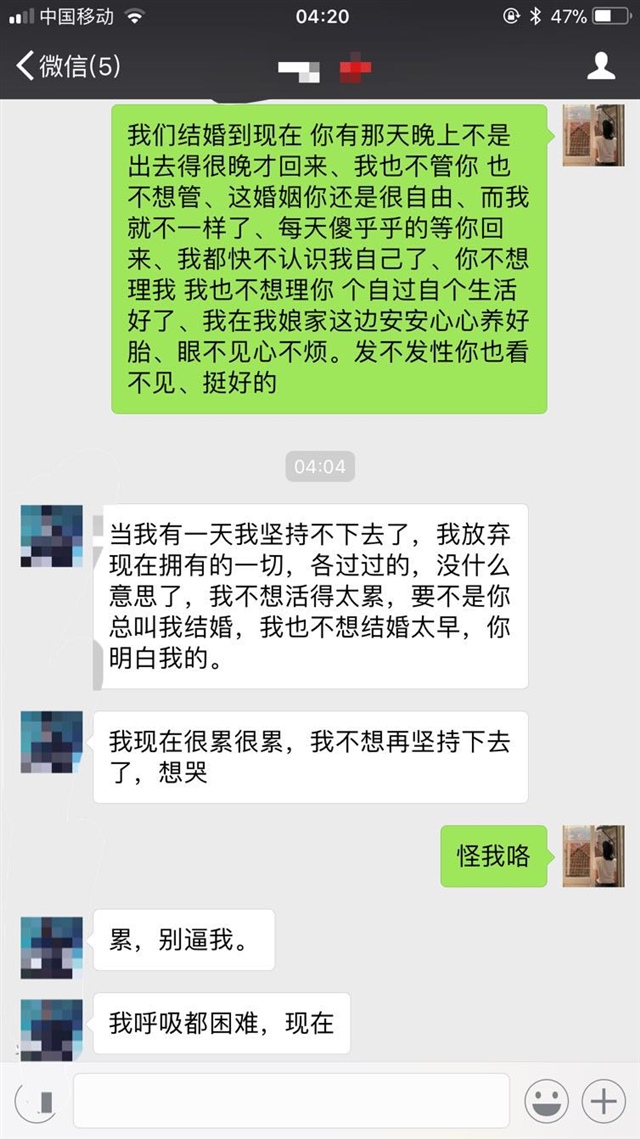Tap the sender avatar beside "怪我咯"
Screen dimensions: 640x1139
click(x=593, y=856)
